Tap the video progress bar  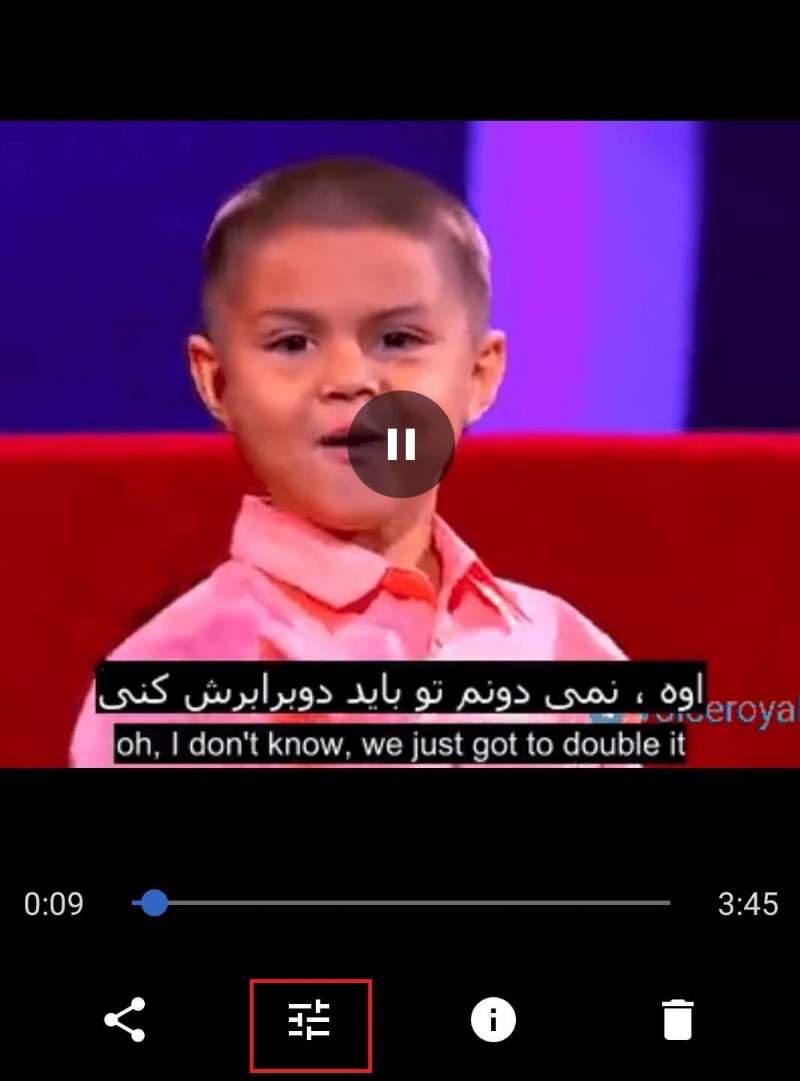[x=400, y=903]
